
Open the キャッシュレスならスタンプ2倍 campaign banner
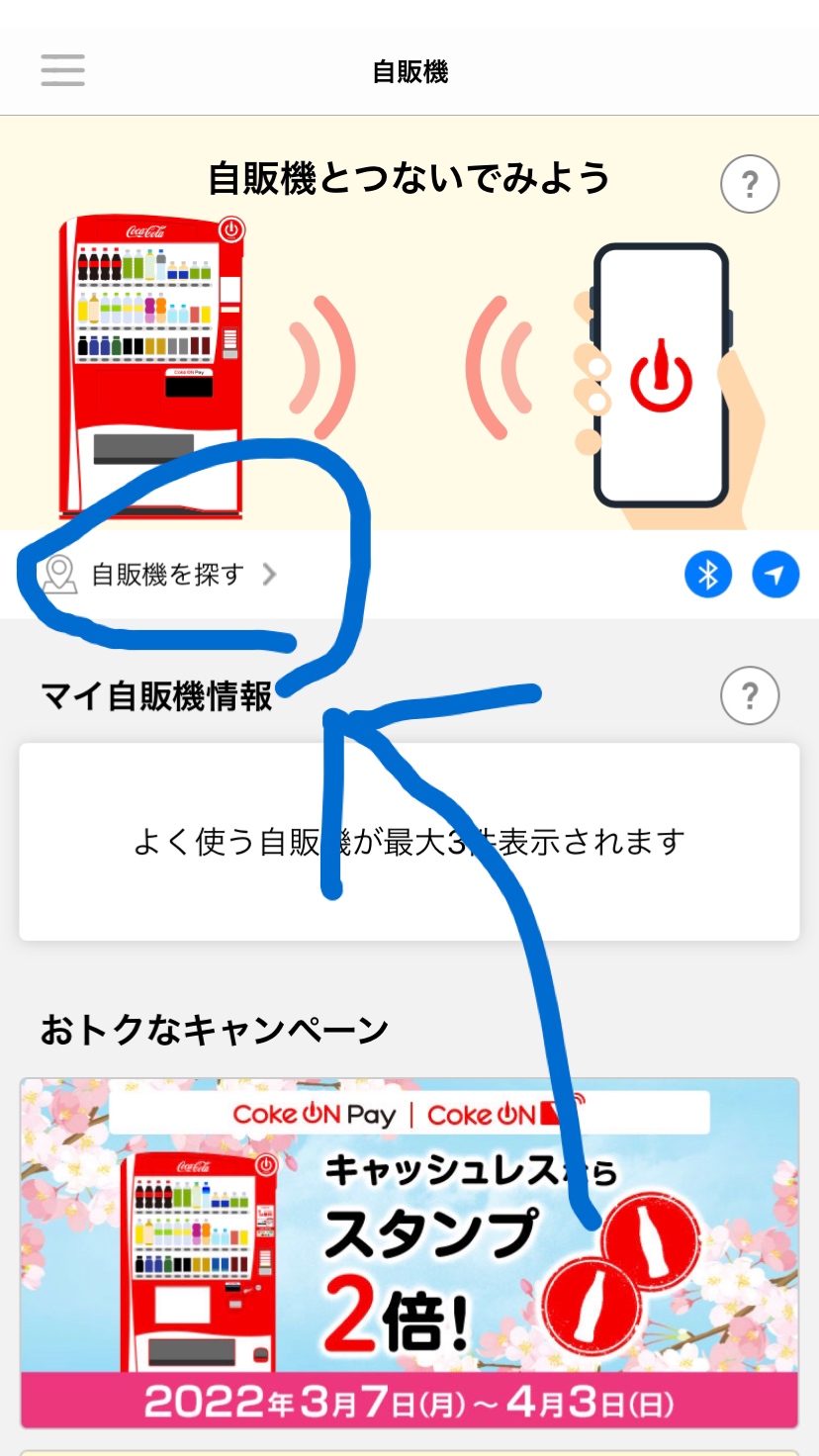click(409, 1252)
